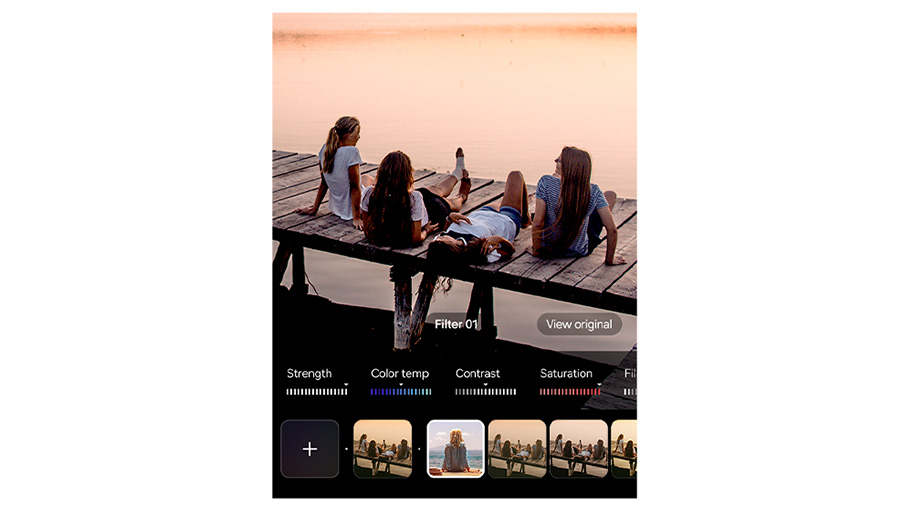Adjust the Color temp slider

[x=400, y=391]
